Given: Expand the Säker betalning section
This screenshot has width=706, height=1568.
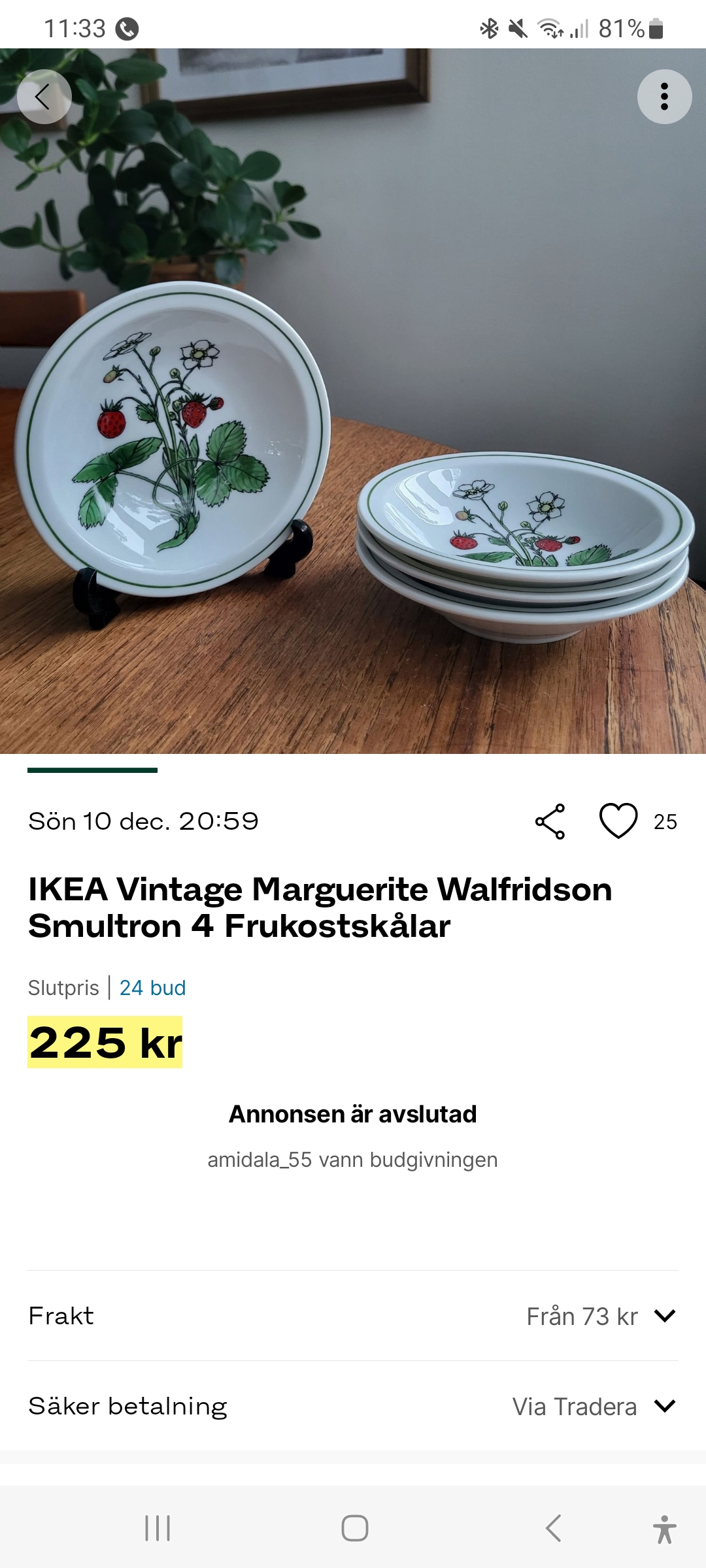Looking at the screenshot, I should [664, 1406].
